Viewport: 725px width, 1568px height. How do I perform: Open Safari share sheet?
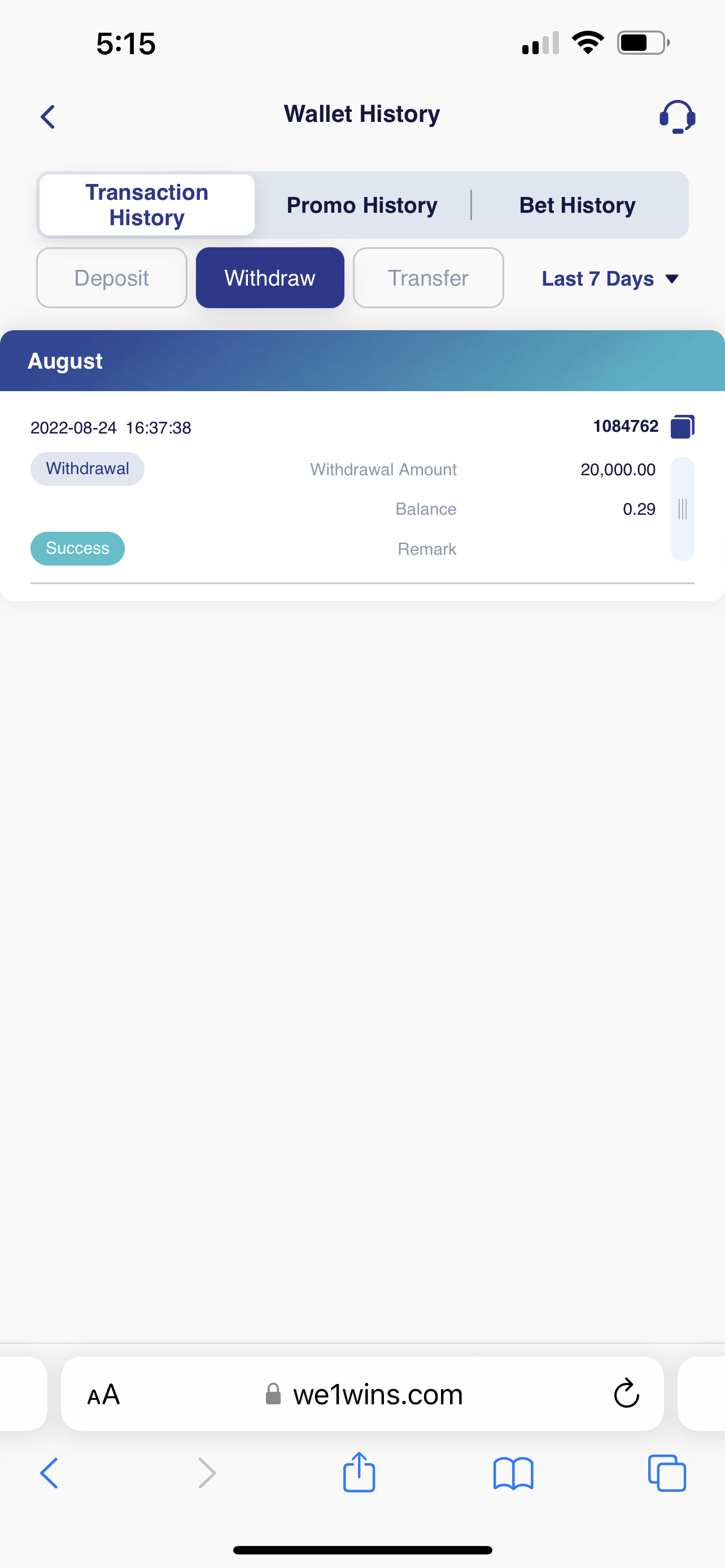359,1473
